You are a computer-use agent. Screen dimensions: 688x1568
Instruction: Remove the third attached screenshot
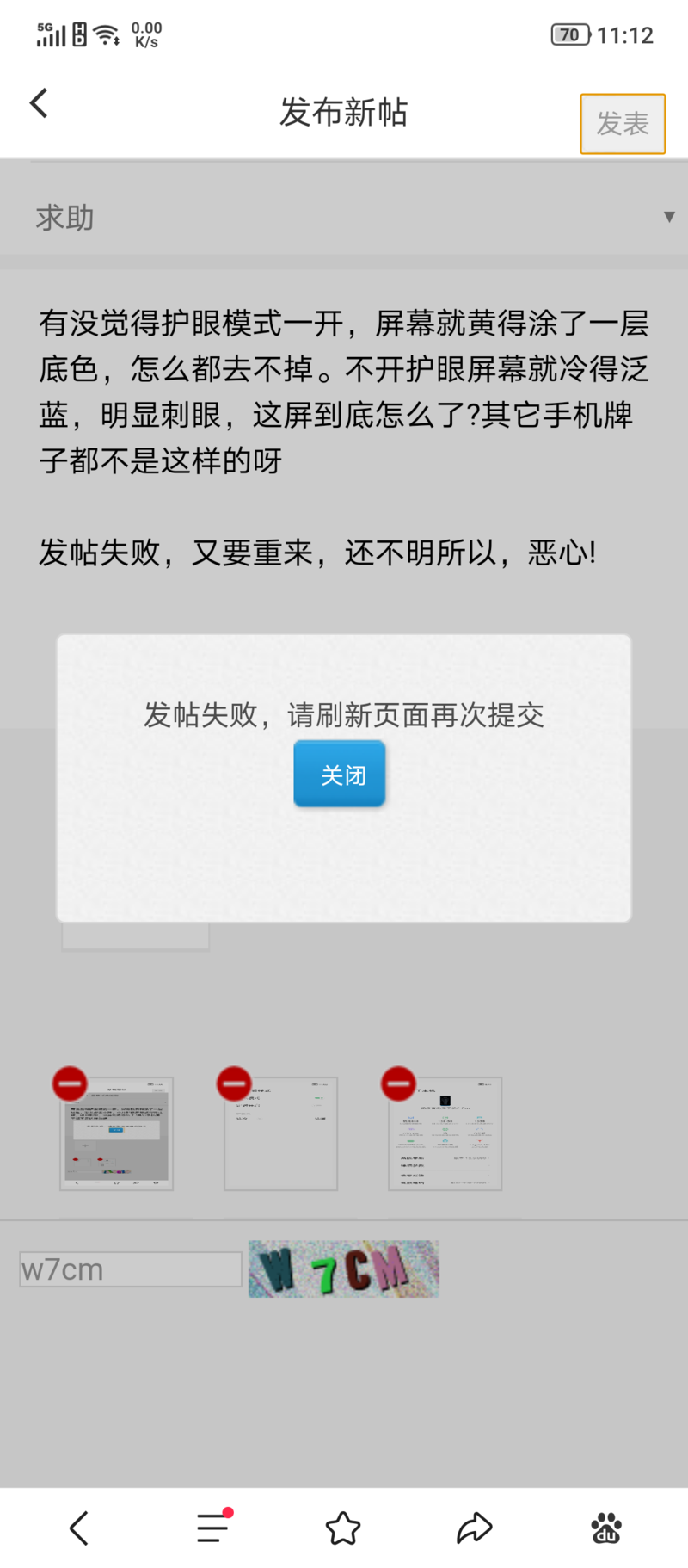pos(398,1083)
